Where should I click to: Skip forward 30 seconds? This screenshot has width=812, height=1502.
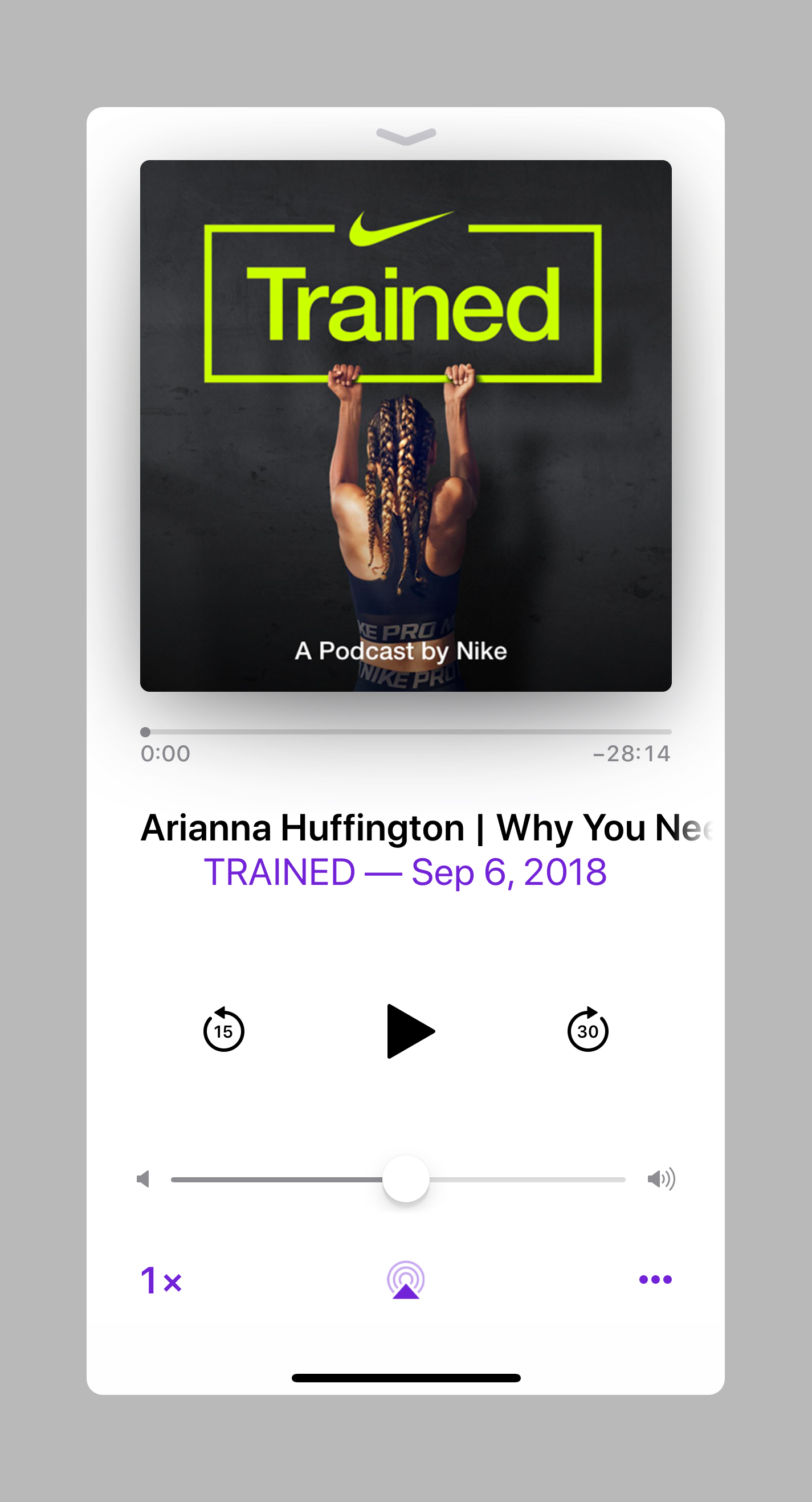[x=587, y=1030]
